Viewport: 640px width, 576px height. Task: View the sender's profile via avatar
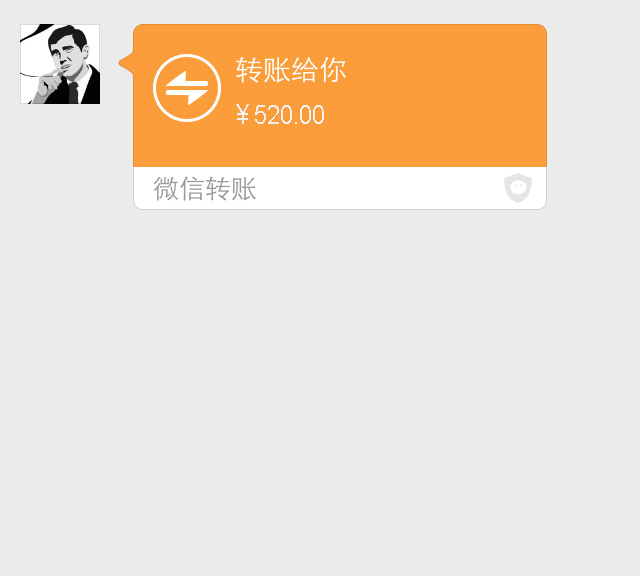click(x=60, y=64)
